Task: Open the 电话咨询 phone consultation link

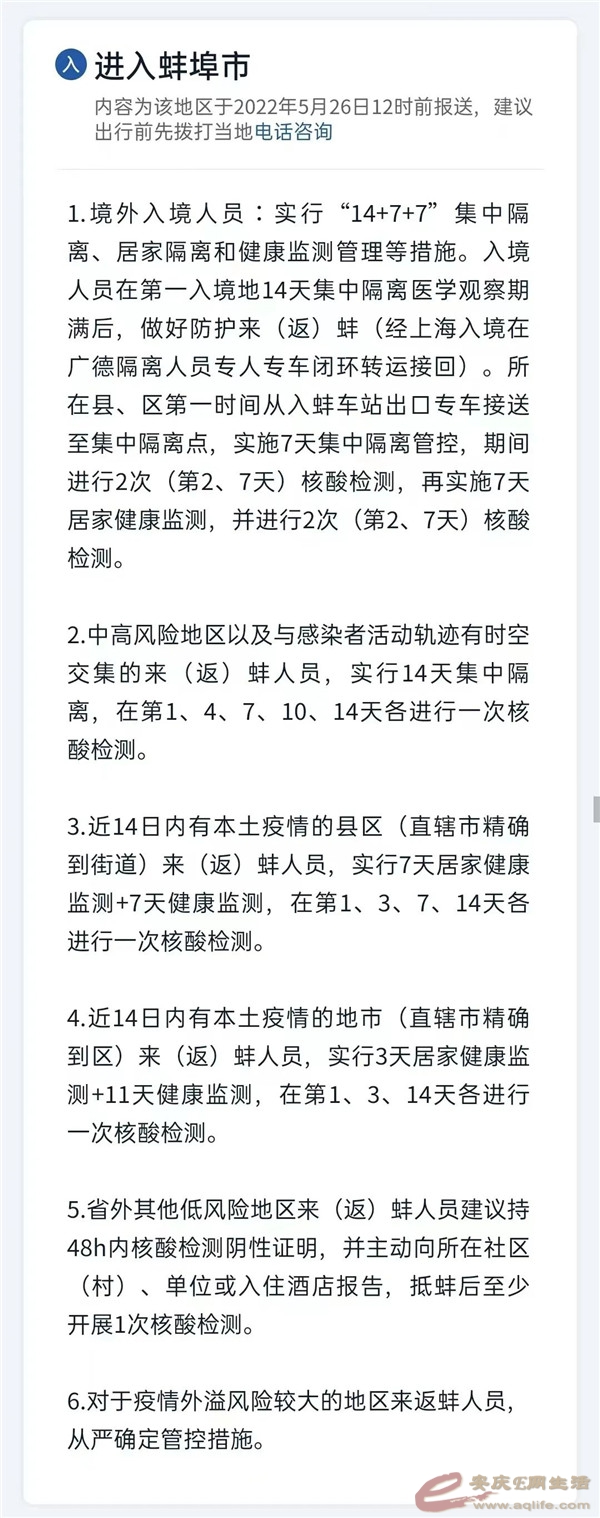Action: [293, 131]
